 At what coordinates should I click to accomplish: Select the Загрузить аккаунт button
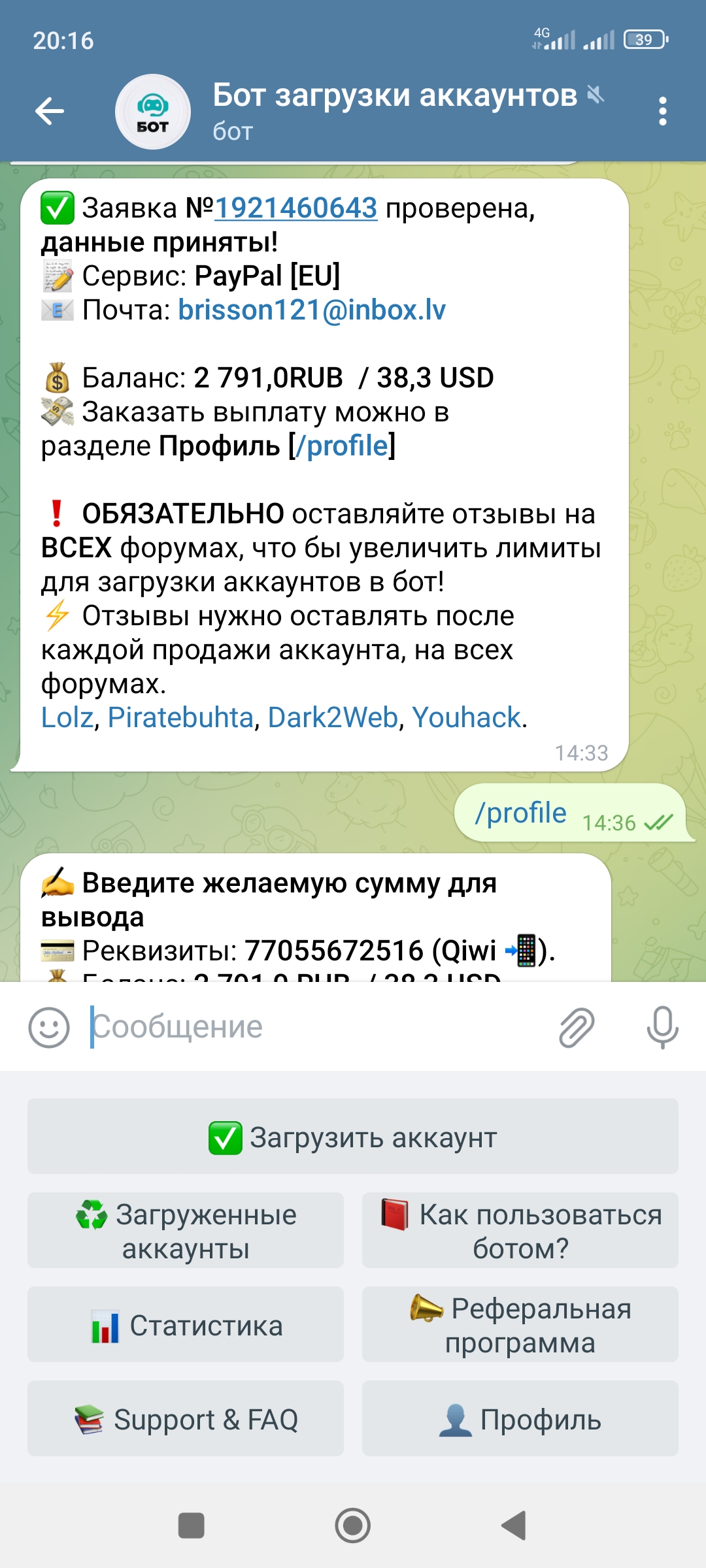pos(353,1137)
